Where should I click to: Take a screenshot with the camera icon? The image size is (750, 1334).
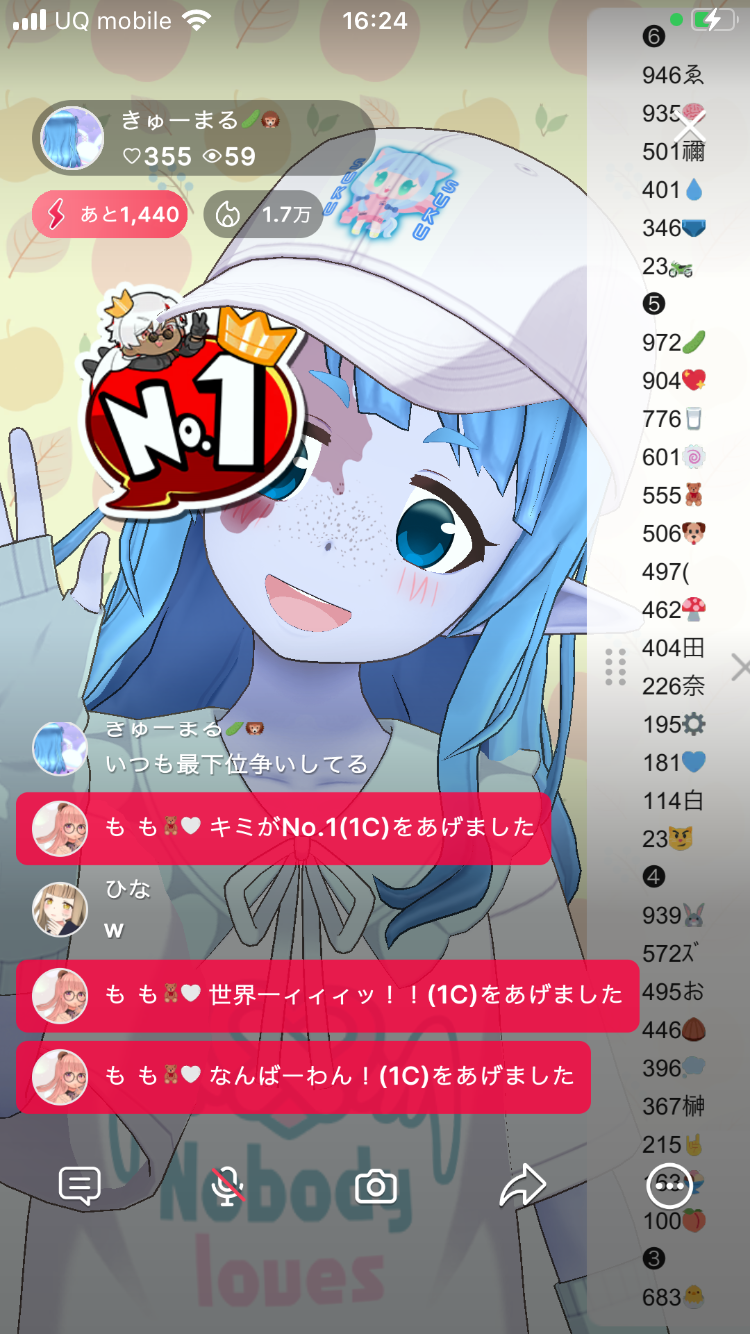[376, 1186]
